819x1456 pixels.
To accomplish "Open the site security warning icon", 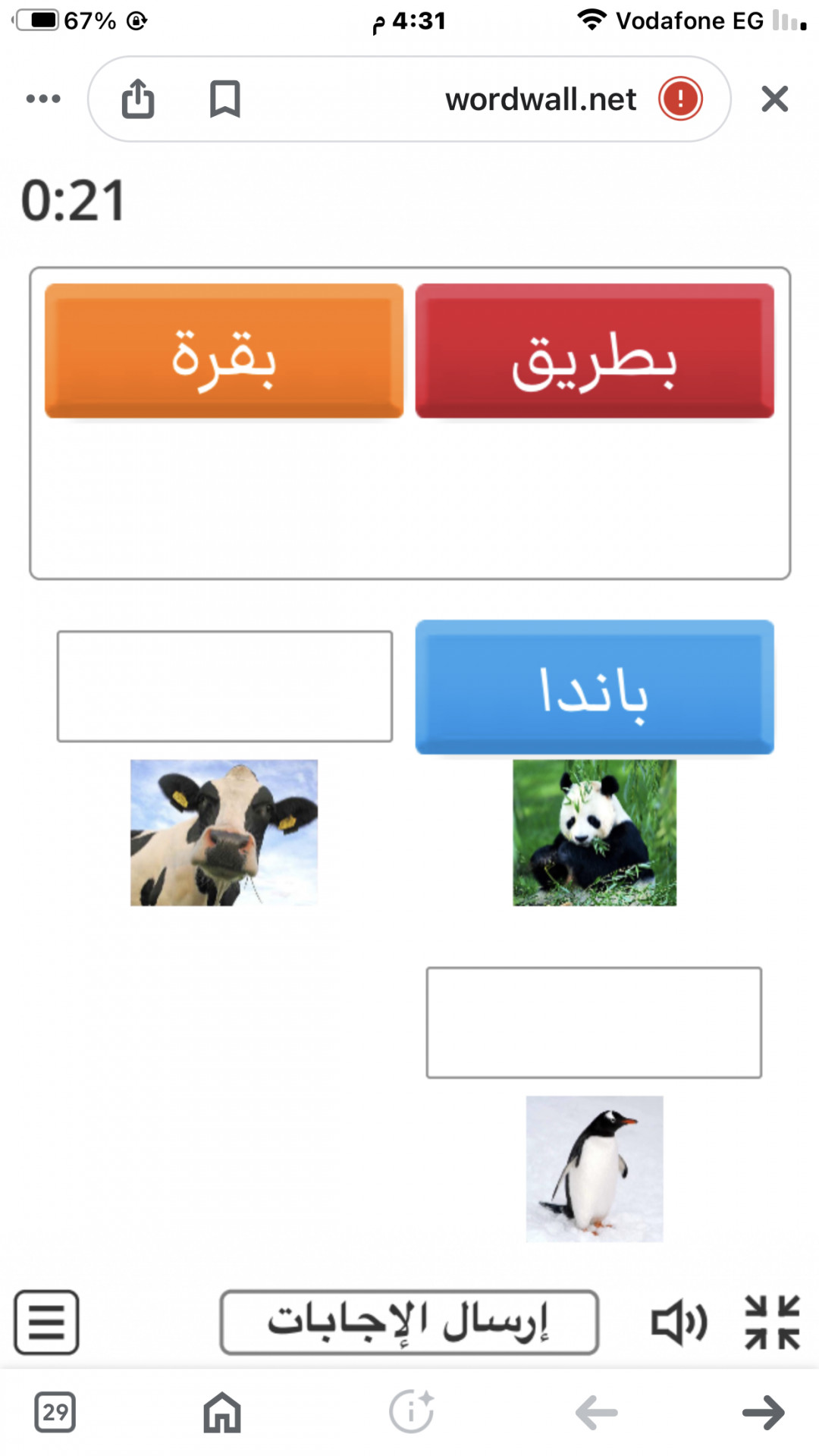I will tap(680, 99).
